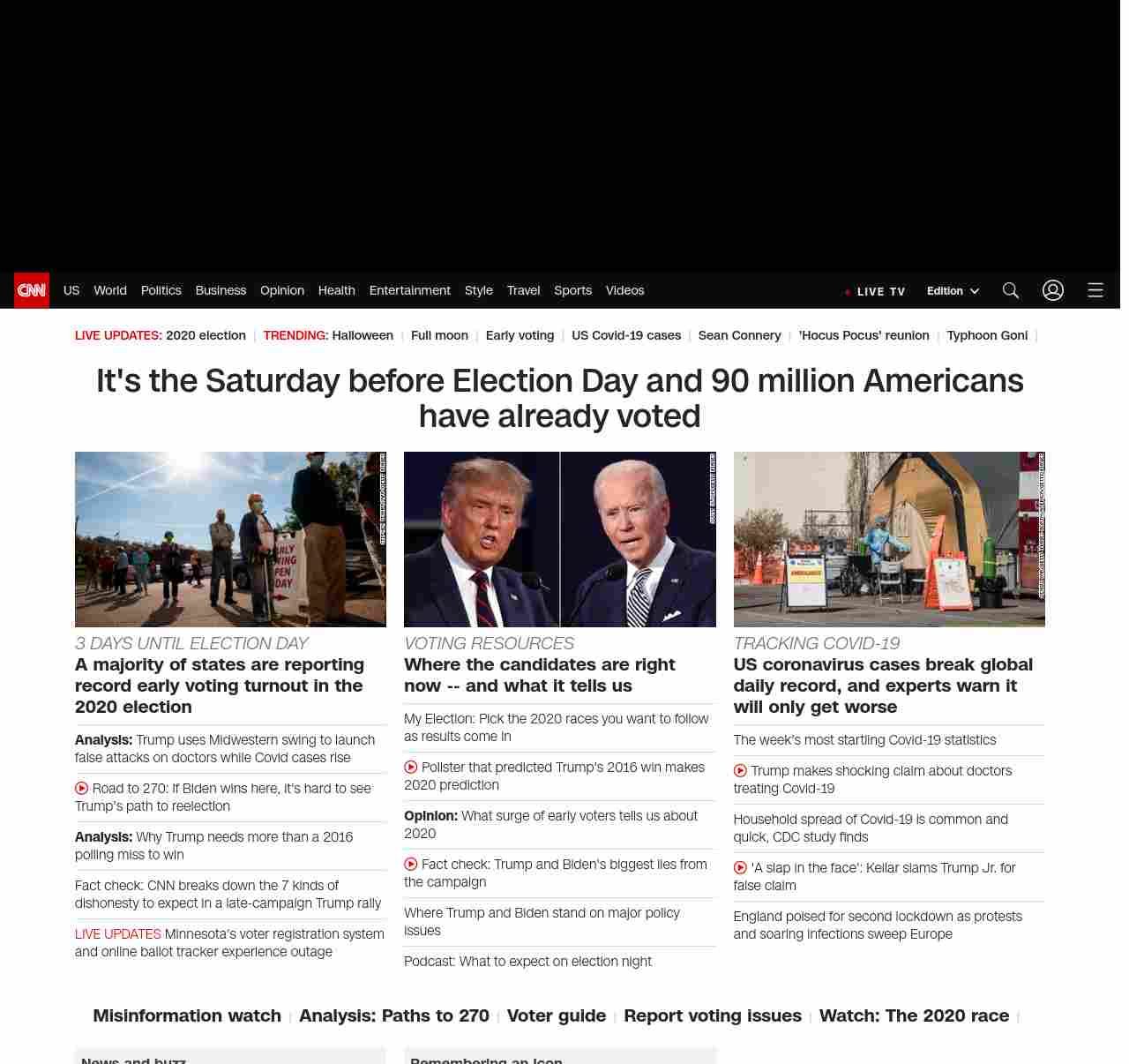Image resolution: width=1129 pixels, height=1064 pixels.
Task: Tap the CNN logo home button
Action: pos(32,290)
